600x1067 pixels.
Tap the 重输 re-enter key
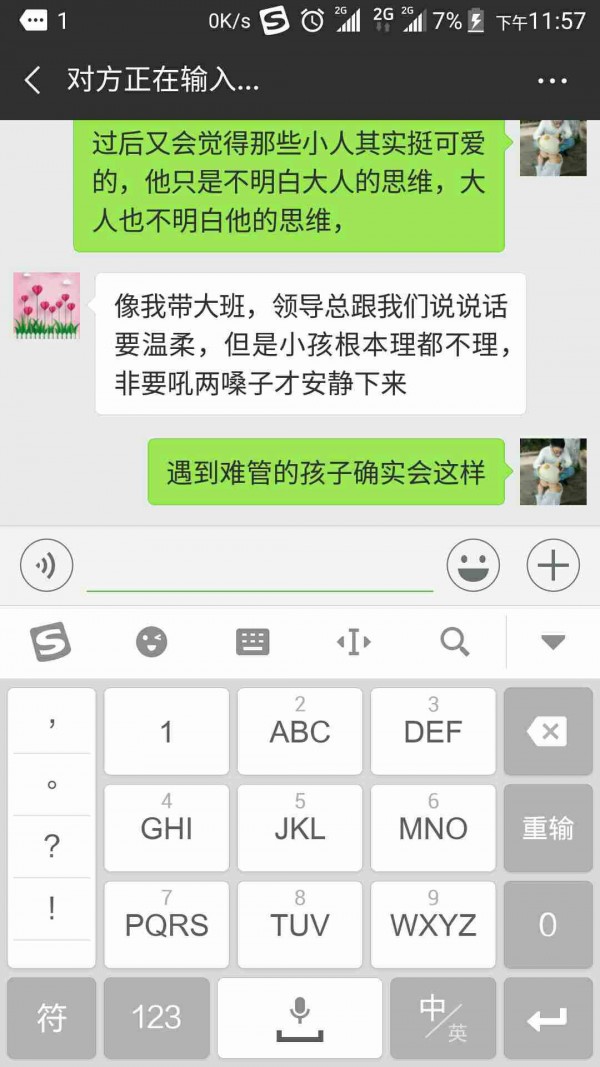548,827
